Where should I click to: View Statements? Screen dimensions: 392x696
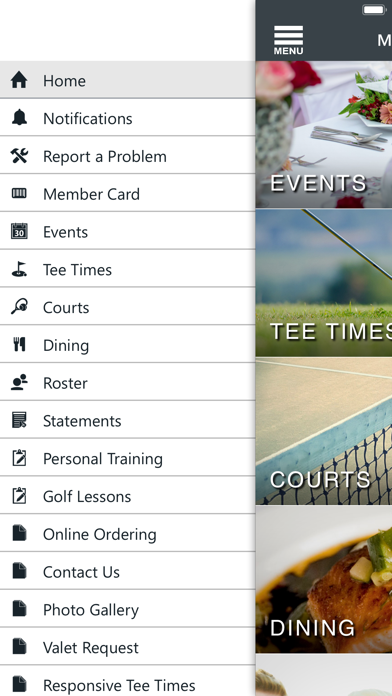pos(127,419)
